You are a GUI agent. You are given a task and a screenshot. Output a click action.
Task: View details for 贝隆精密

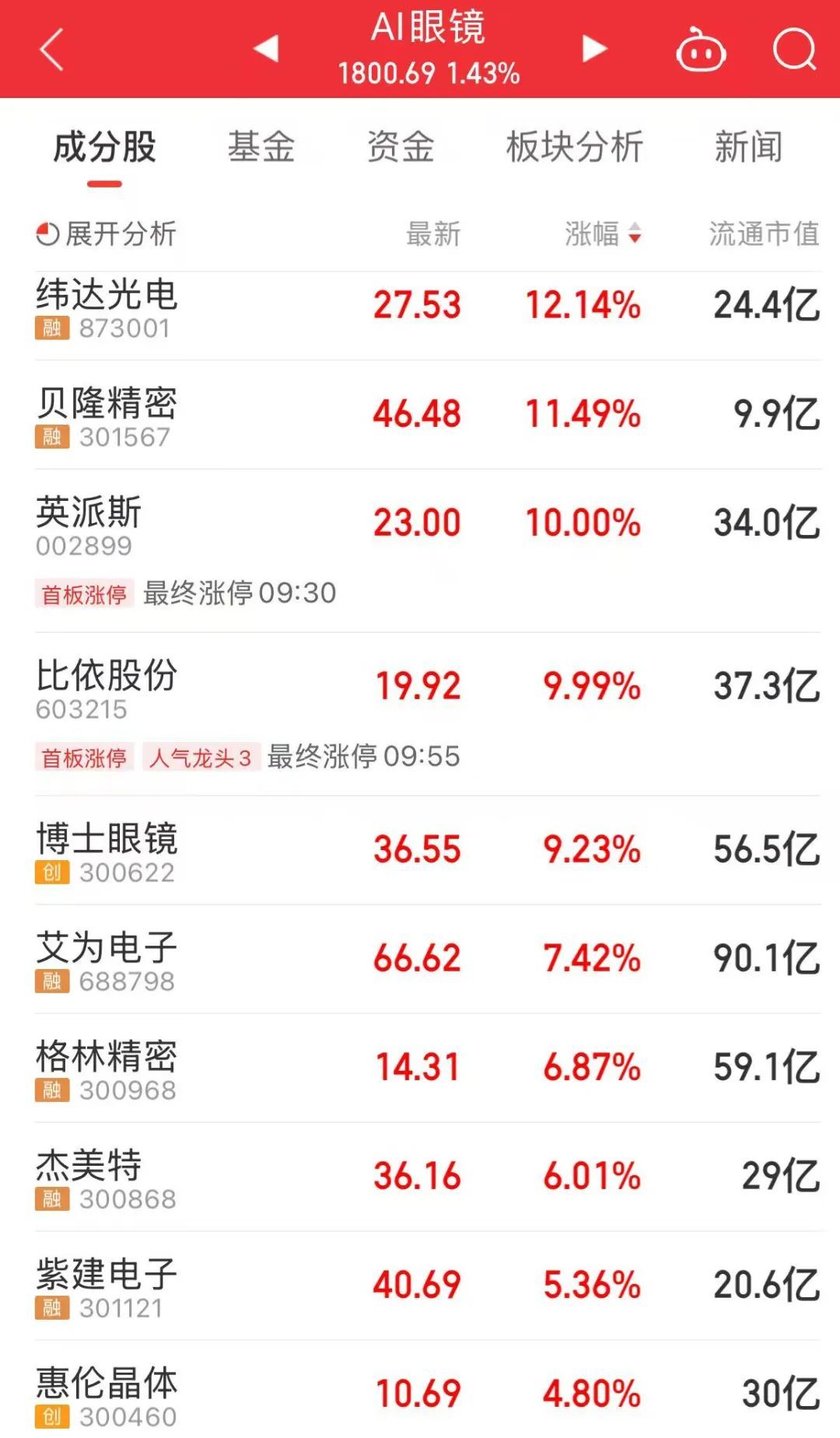coord(107,416)
